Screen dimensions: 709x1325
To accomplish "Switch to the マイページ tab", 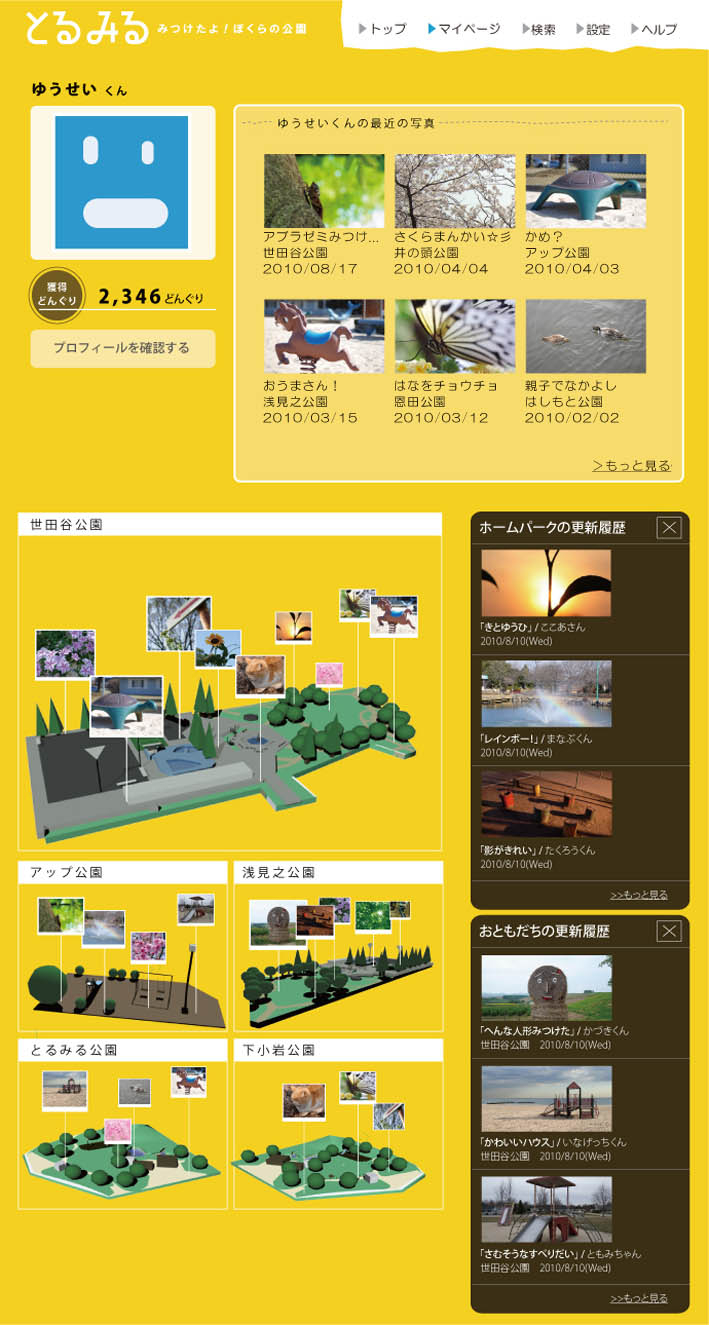I will tap(463, 29).
